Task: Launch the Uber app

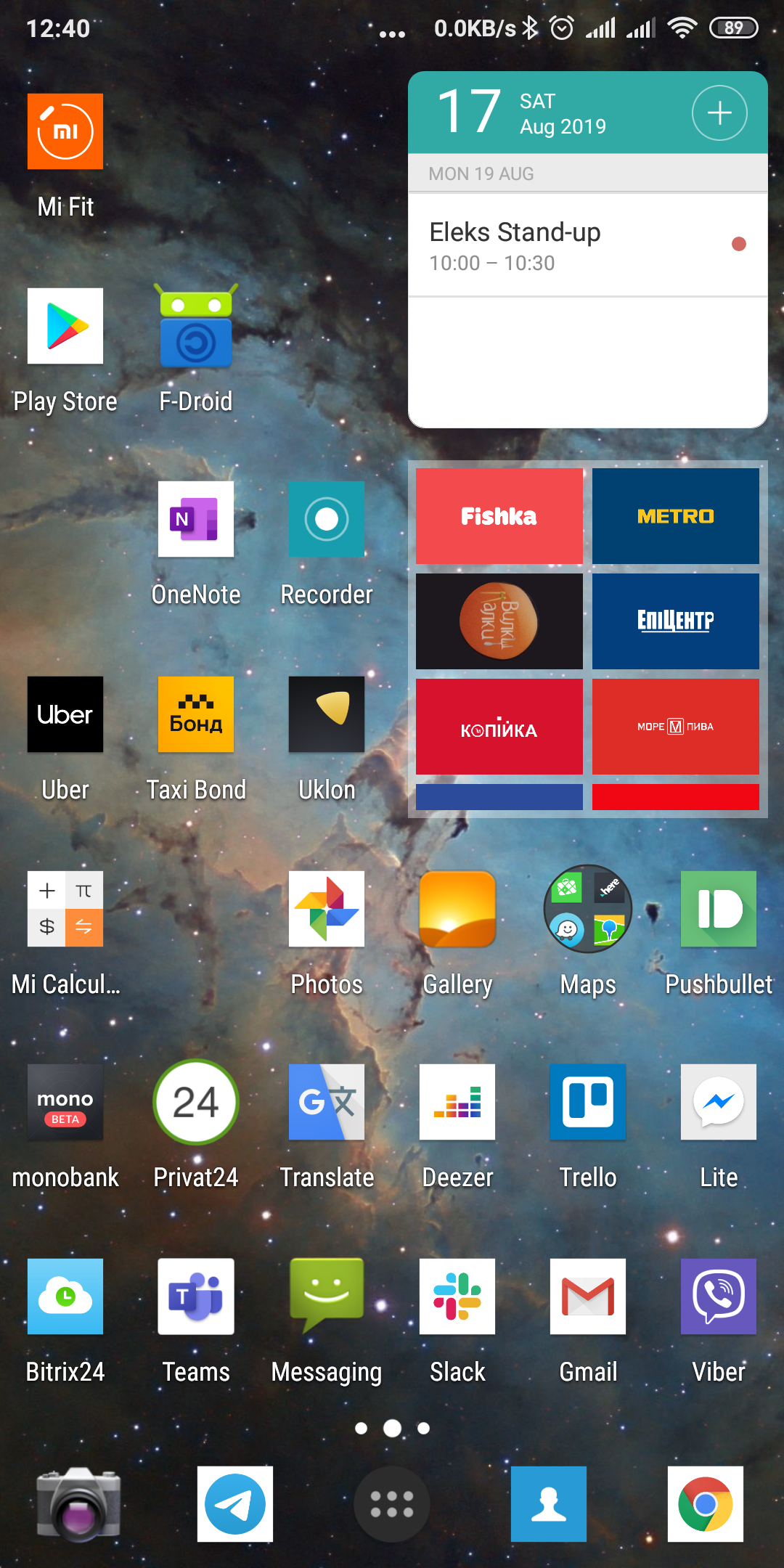Action: pos(65,715)
